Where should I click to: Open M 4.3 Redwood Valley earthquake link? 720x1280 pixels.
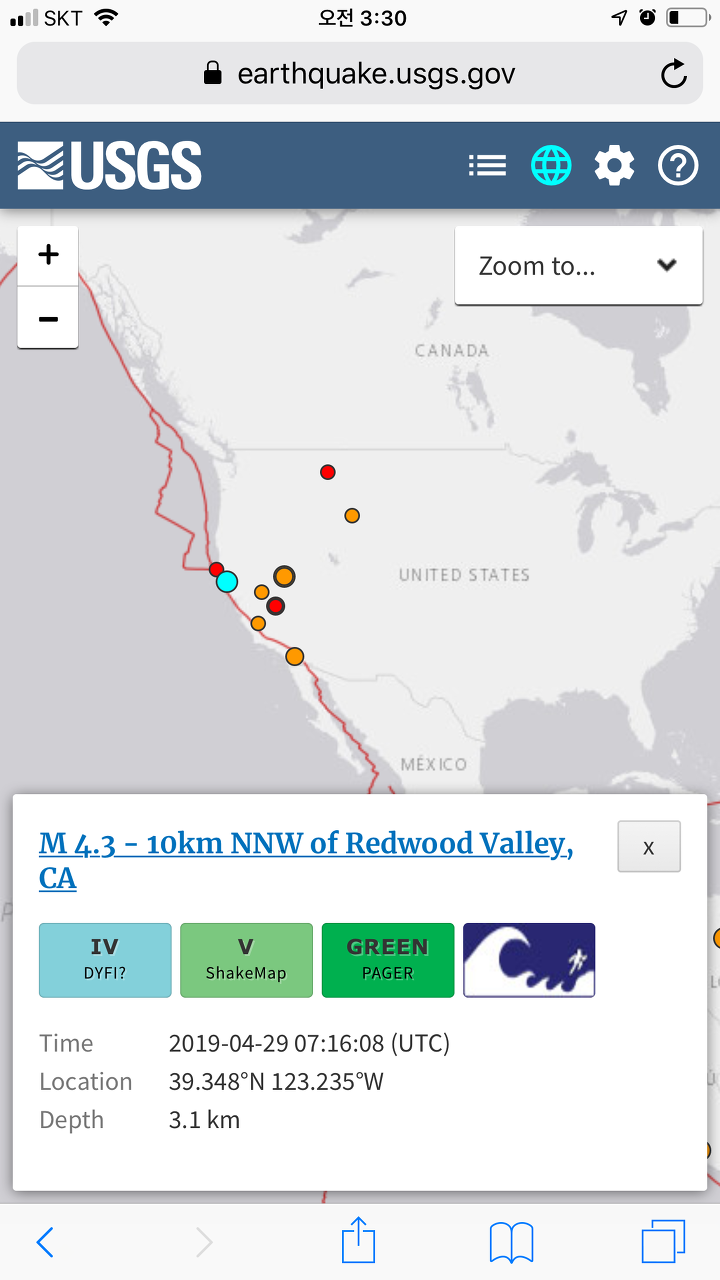pos(306,861)
